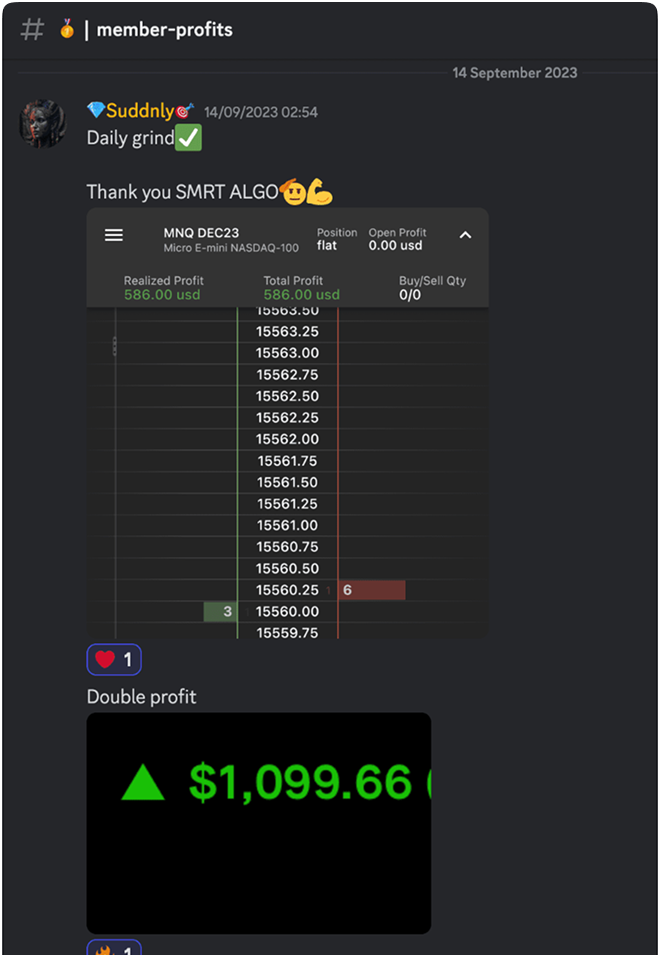Add to the heart reaction
The height and width of the screenshot is (955, 660).
pos(114,660)
